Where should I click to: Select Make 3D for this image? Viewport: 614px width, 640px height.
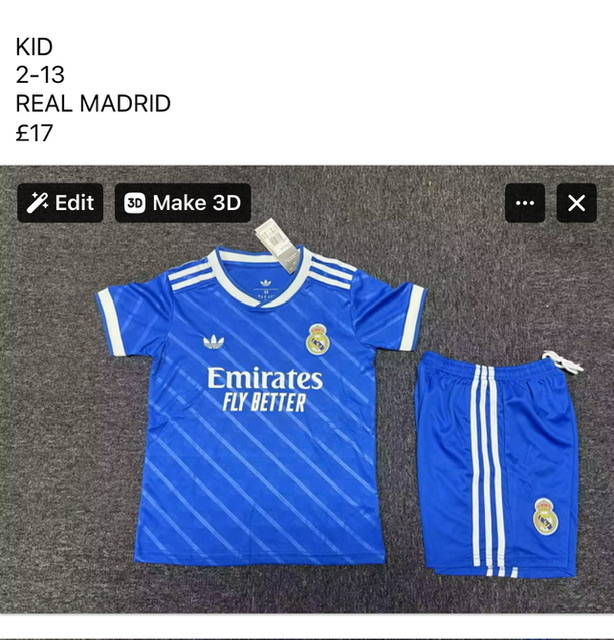pyautogui.click(x=182, y=203)
